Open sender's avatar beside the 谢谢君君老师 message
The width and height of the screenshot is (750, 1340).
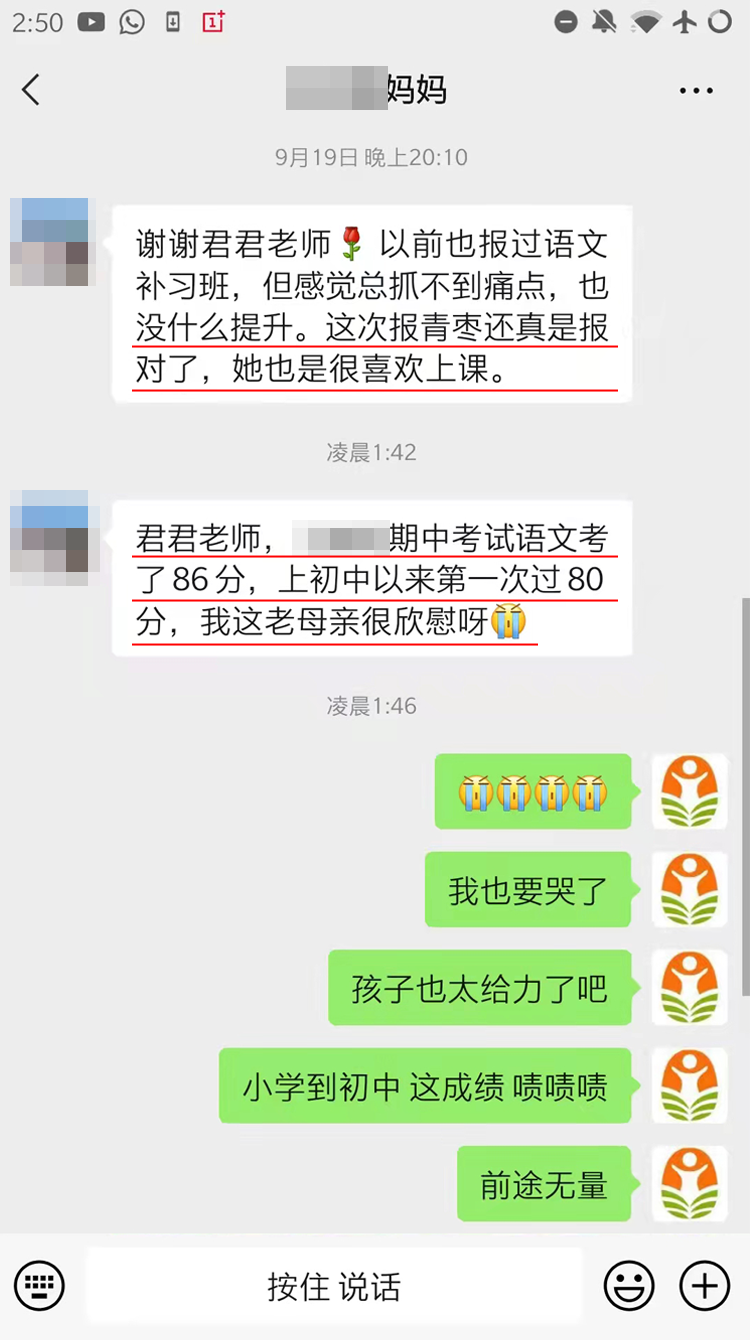click(x=49, y=242)
